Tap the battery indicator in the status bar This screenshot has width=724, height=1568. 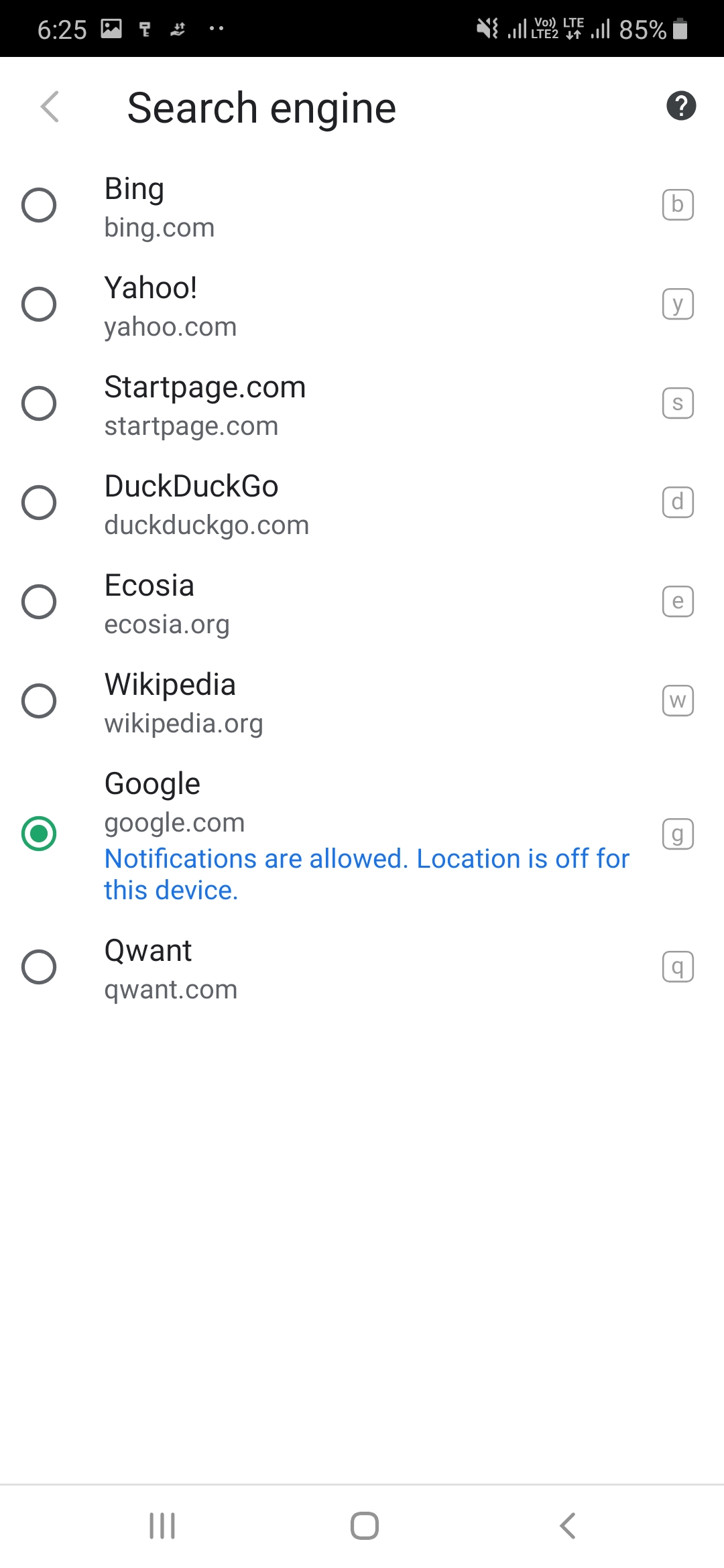pos(680,28)
